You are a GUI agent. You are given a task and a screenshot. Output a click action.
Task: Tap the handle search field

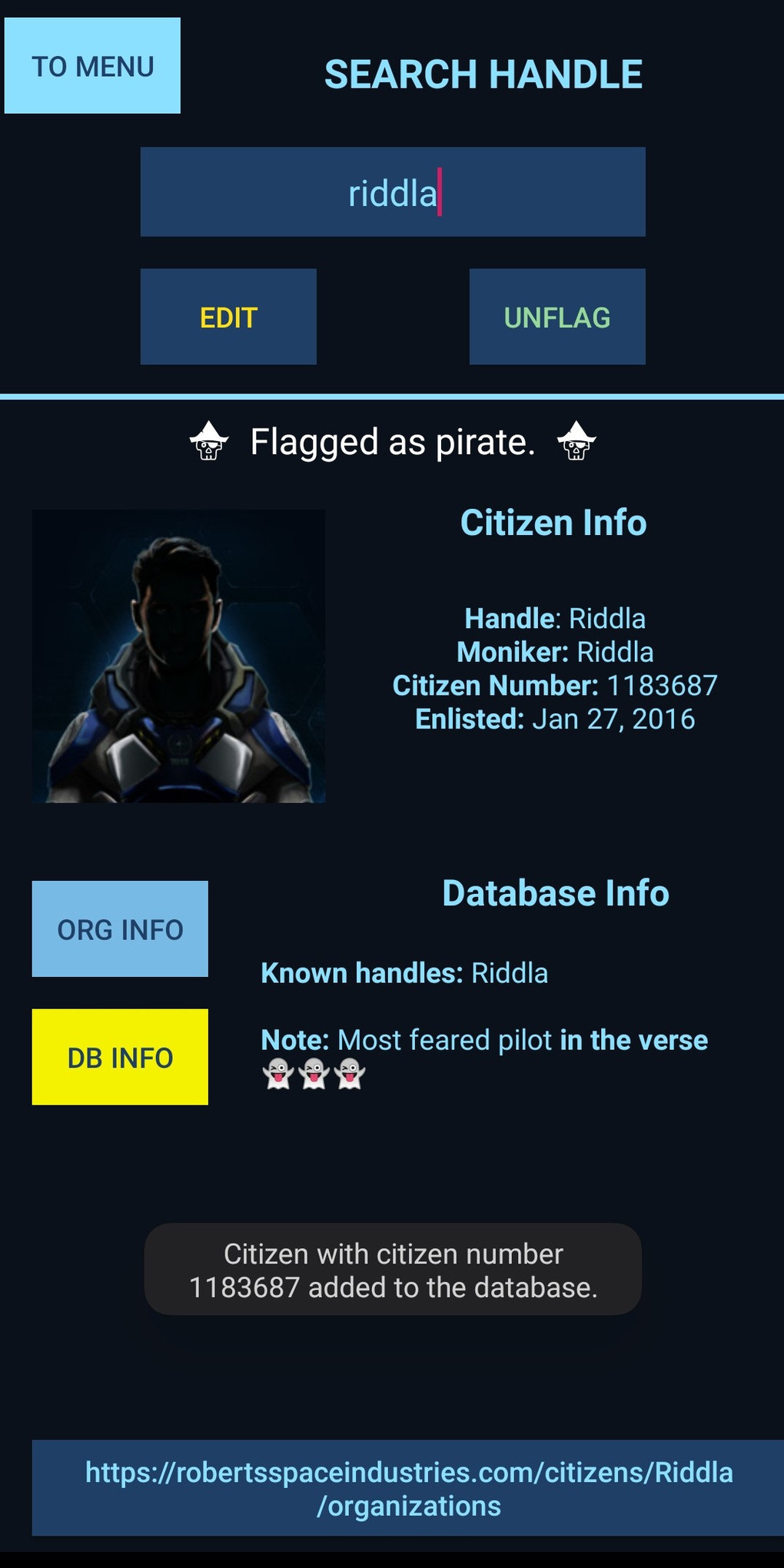[x=392, y=192]
